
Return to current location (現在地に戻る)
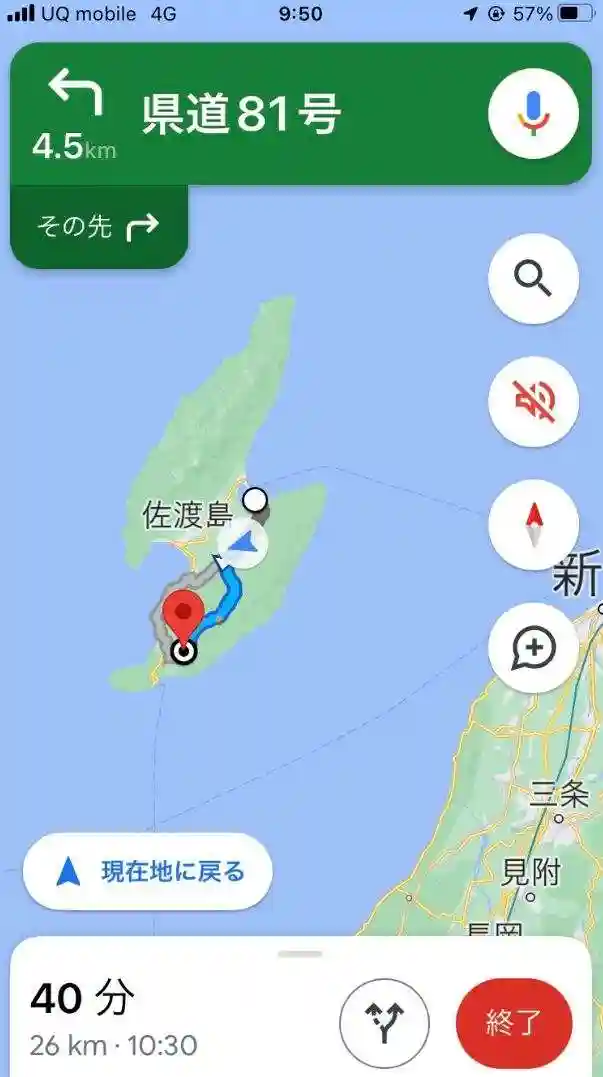tap(148, 871)
